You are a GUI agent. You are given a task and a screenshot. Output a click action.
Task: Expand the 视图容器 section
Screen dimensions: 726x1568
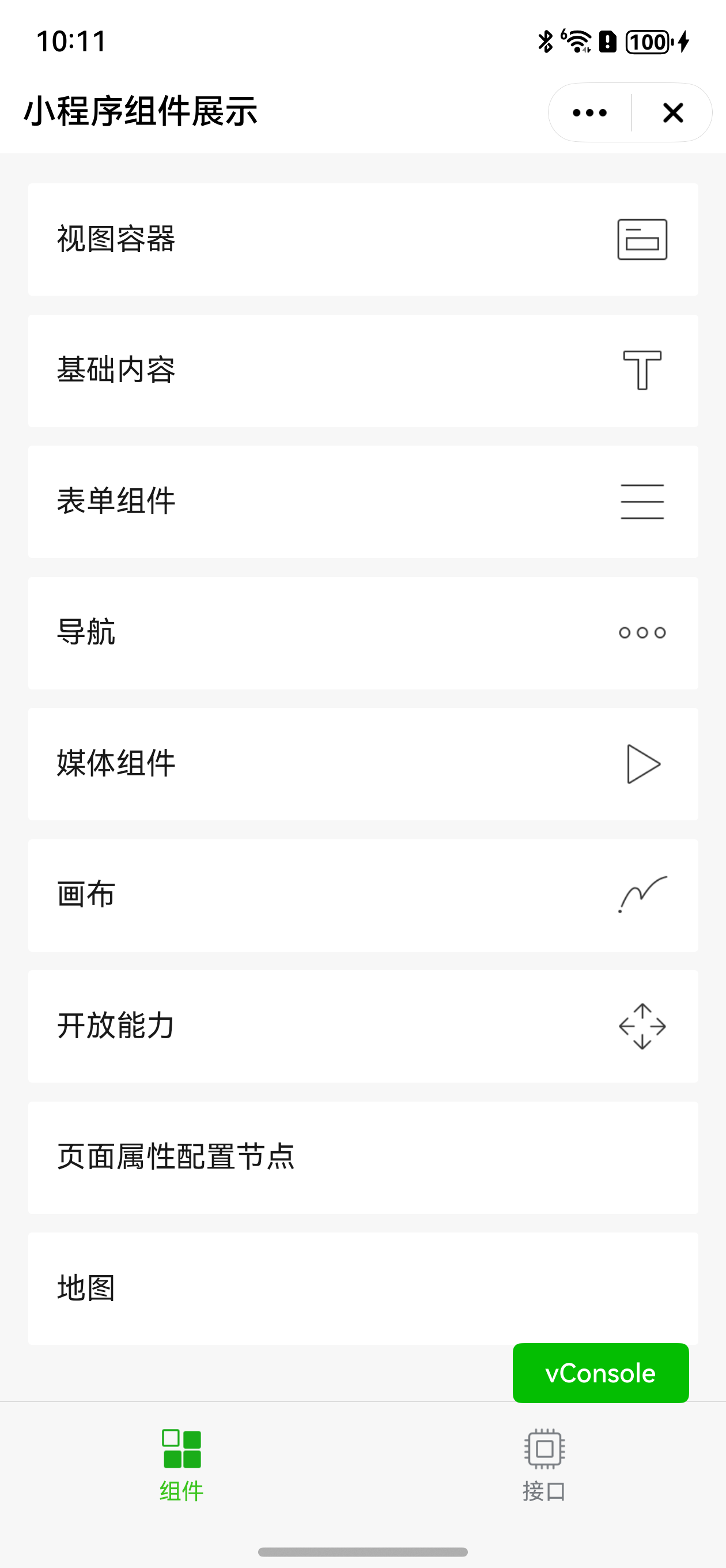[x=362, y=239]
